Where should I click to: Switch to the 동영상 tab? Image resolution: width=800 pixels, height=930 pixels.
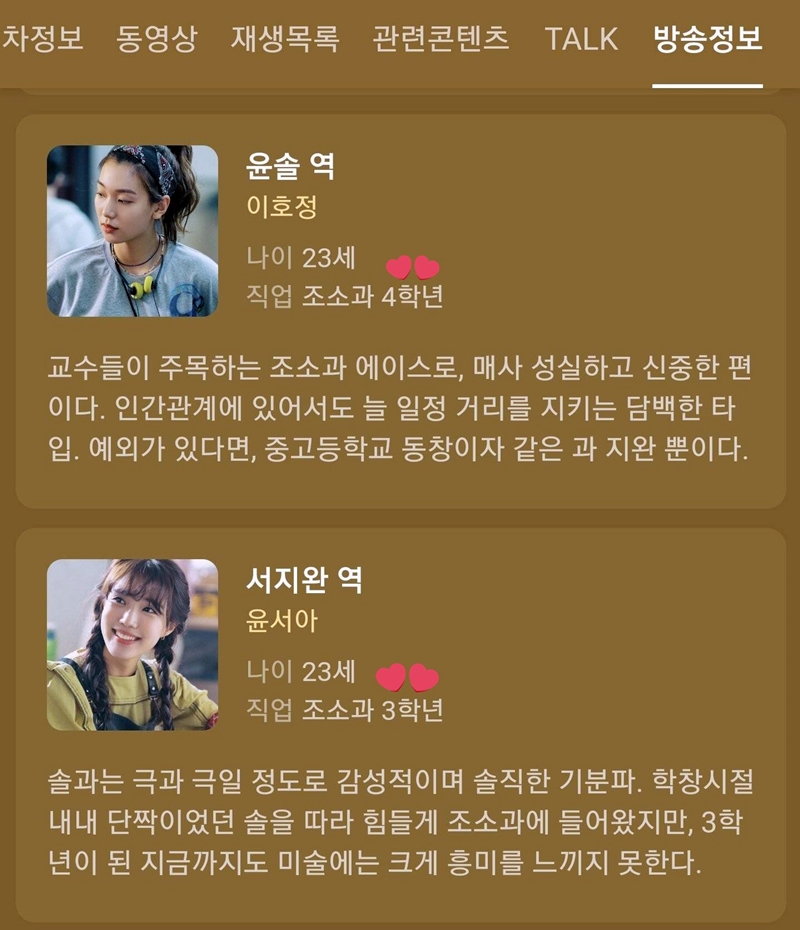pyautogui.click(x=157, y=39)
